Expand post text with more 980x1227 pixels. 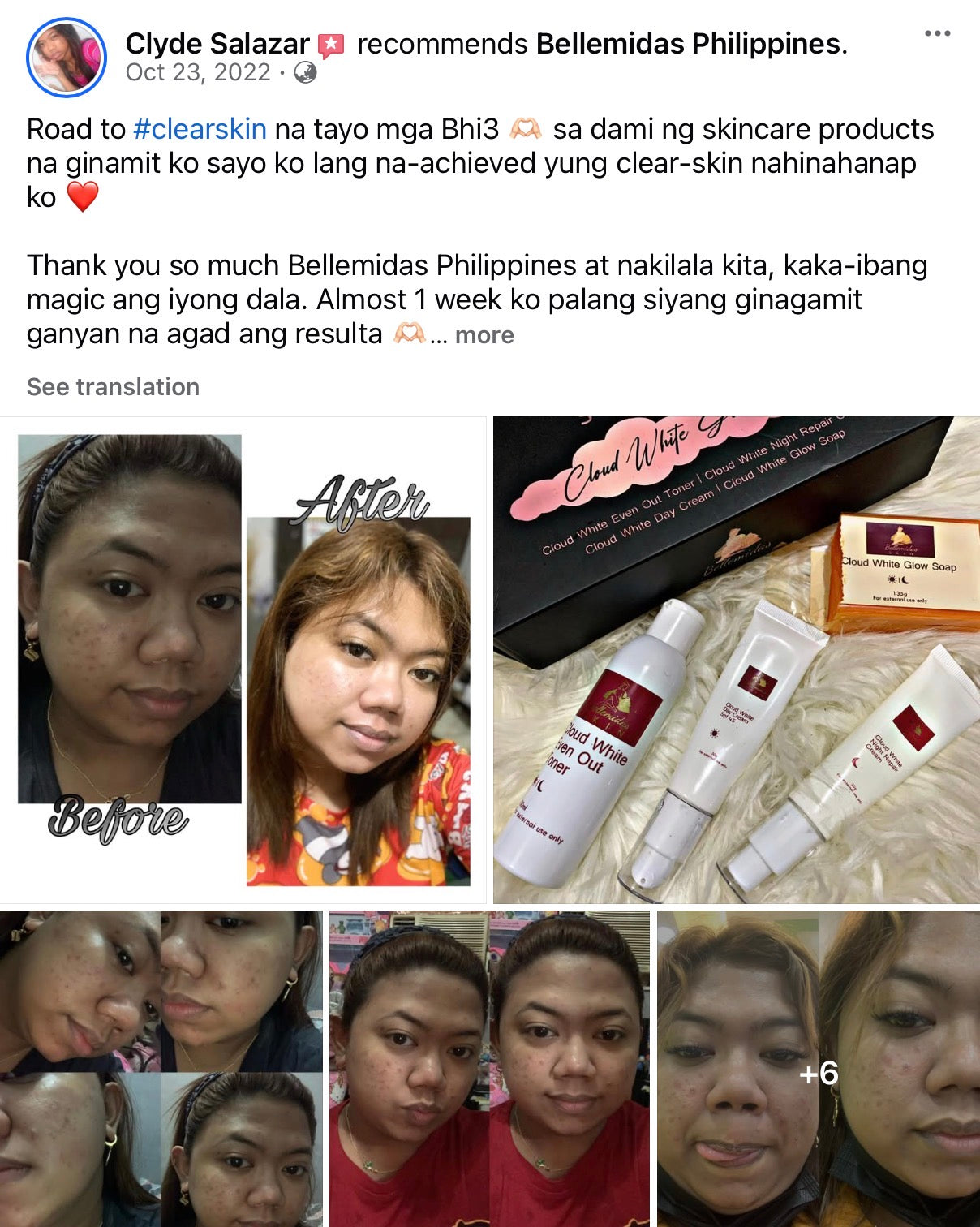484,335
